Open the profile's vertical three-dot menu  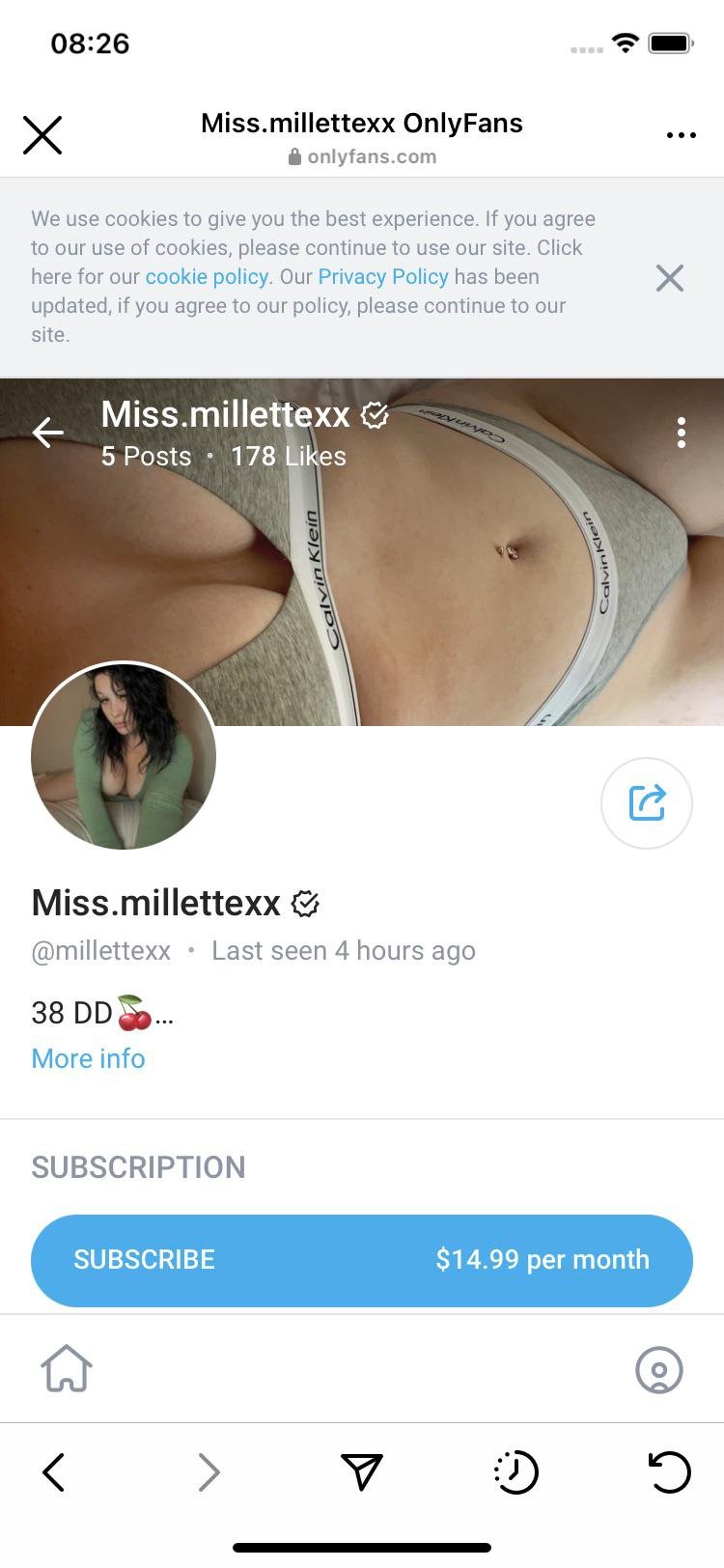[682, 433]
